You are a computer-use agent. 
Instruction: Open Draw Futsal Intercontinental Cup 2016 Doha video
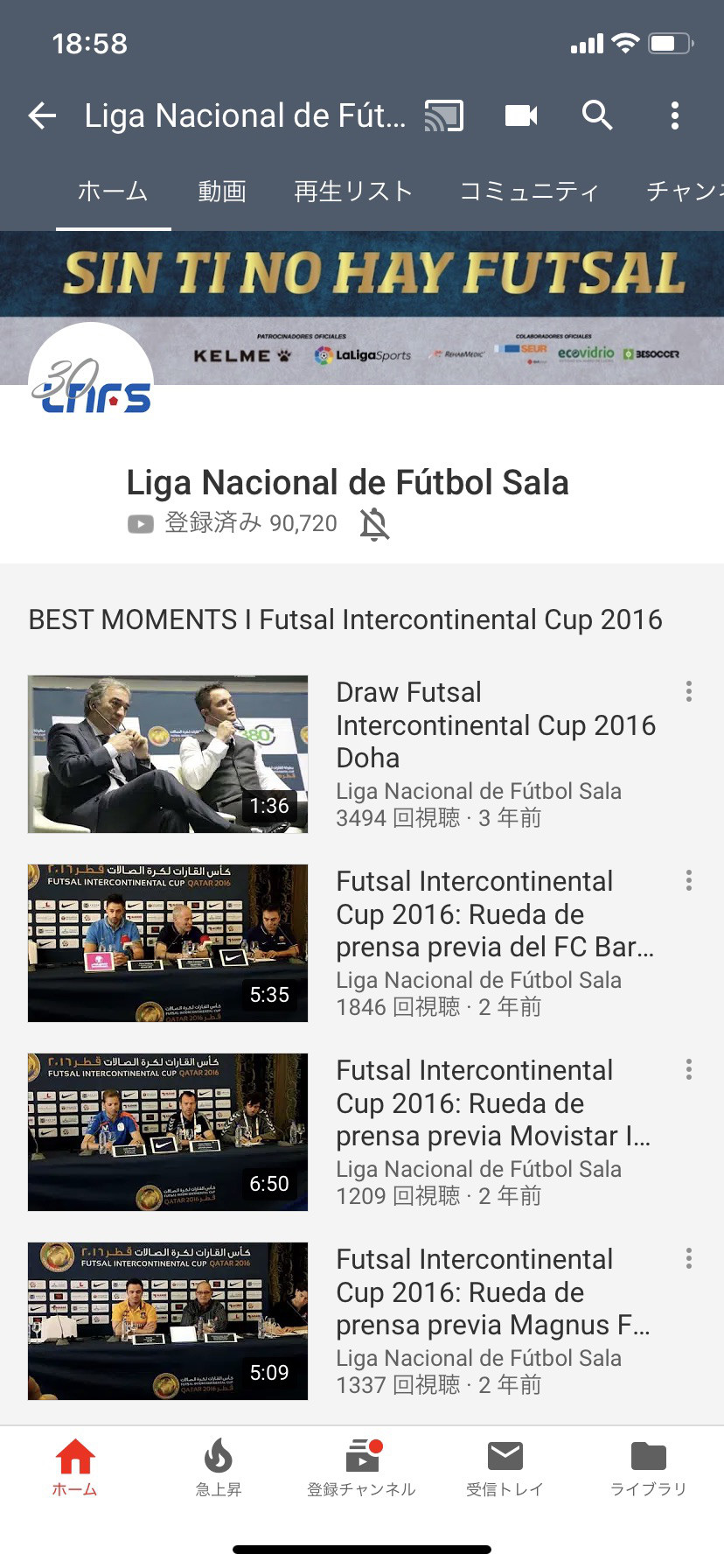pyautogui.click(x=168, y=753)
